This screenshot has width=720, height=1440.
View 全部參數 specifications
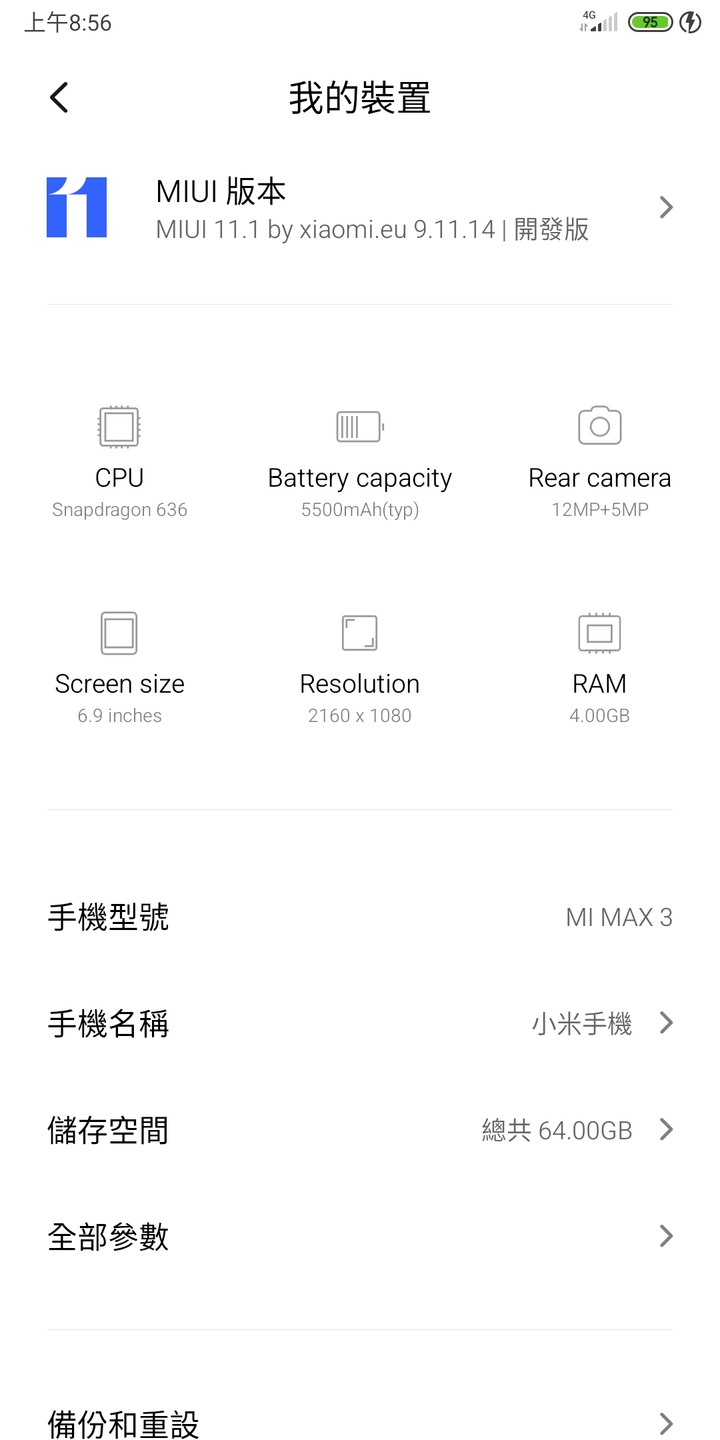[x=360, y=1237]
